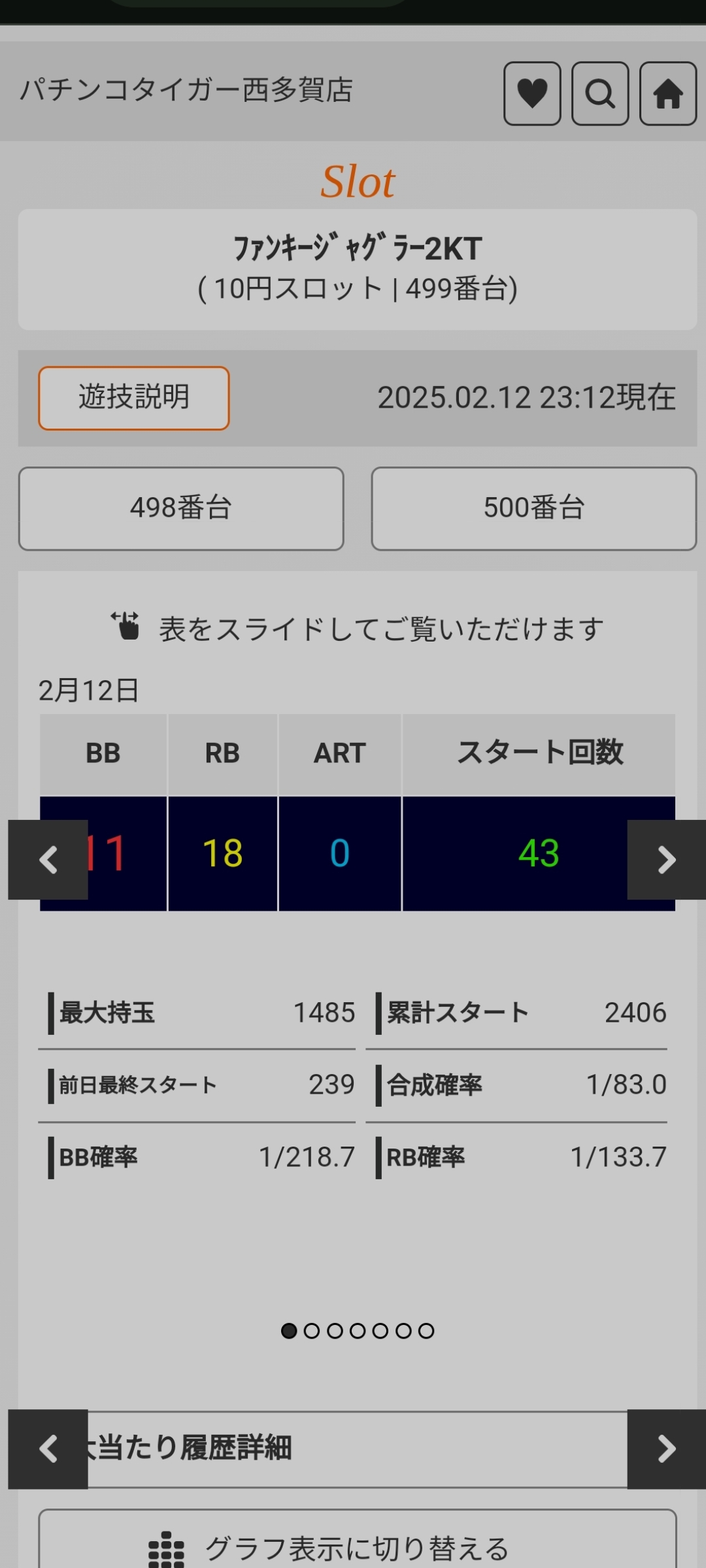The width and height of the screenshot is (706, 1568).
Task: Select the second page indicator dot
Action: [312, 1331]
